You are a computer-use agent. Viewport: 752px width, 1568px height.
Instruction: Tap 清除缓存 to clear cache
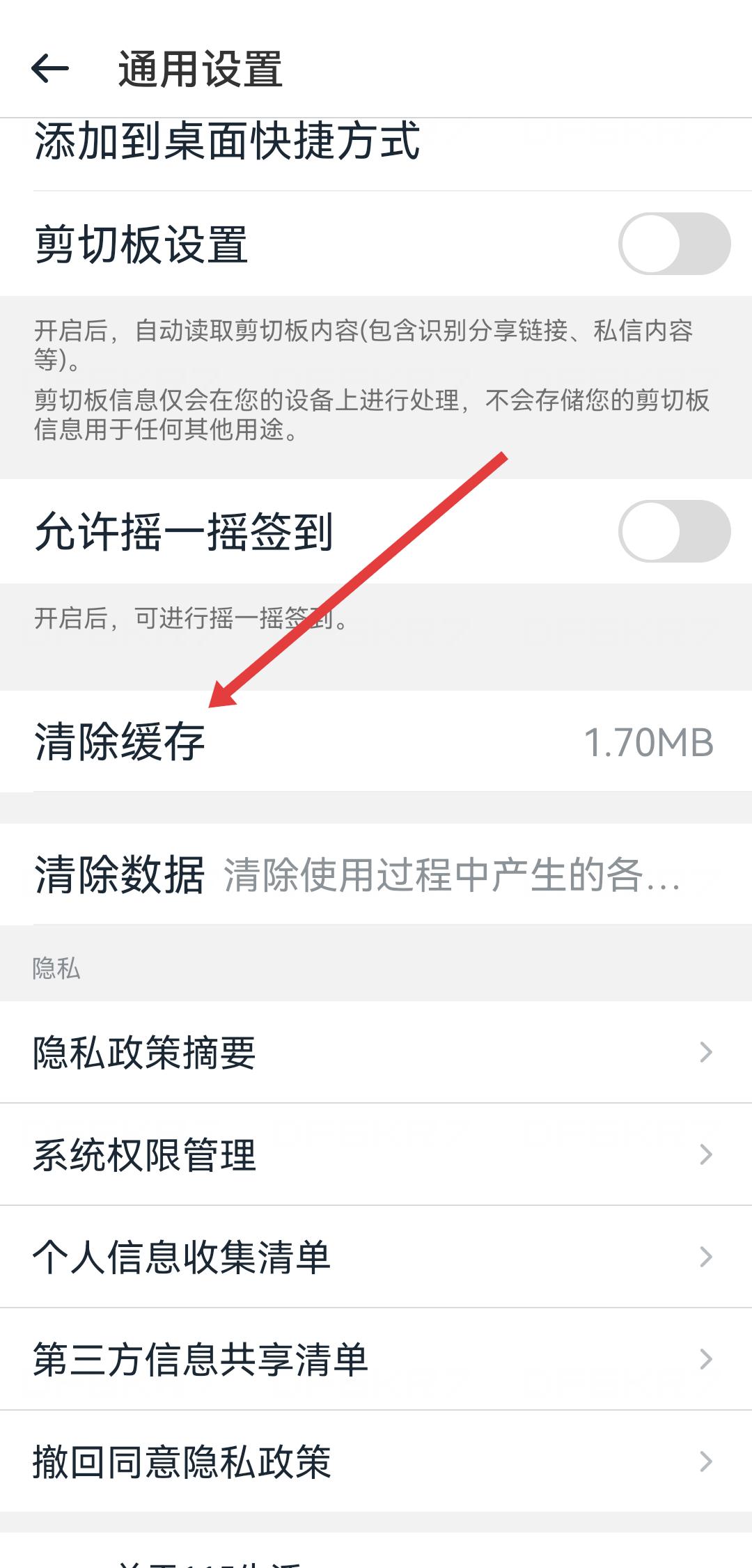(x=376, y=742)
